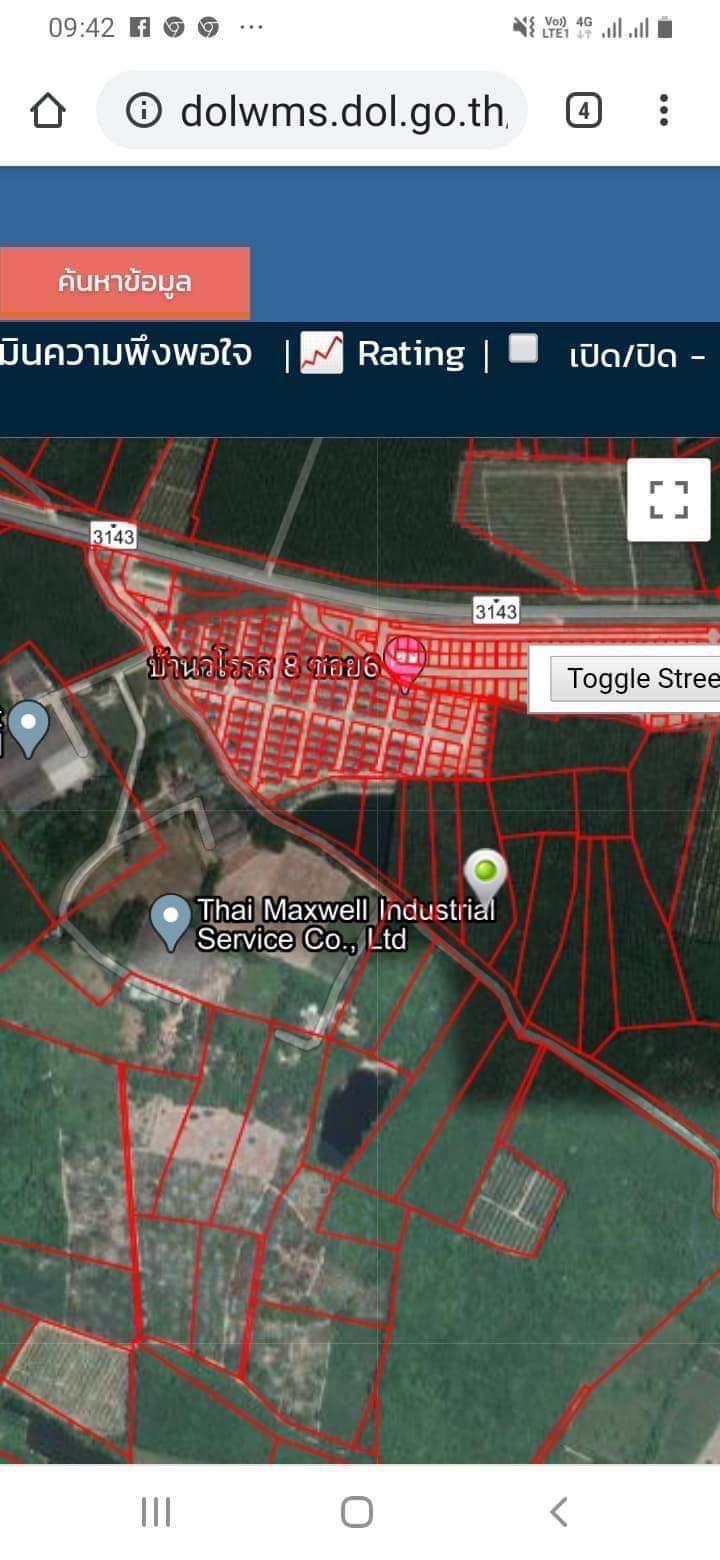The height and width of the screenshot is (1560, 720).
Task: Open the Chrome overflow menu
Action: [663, 111]
